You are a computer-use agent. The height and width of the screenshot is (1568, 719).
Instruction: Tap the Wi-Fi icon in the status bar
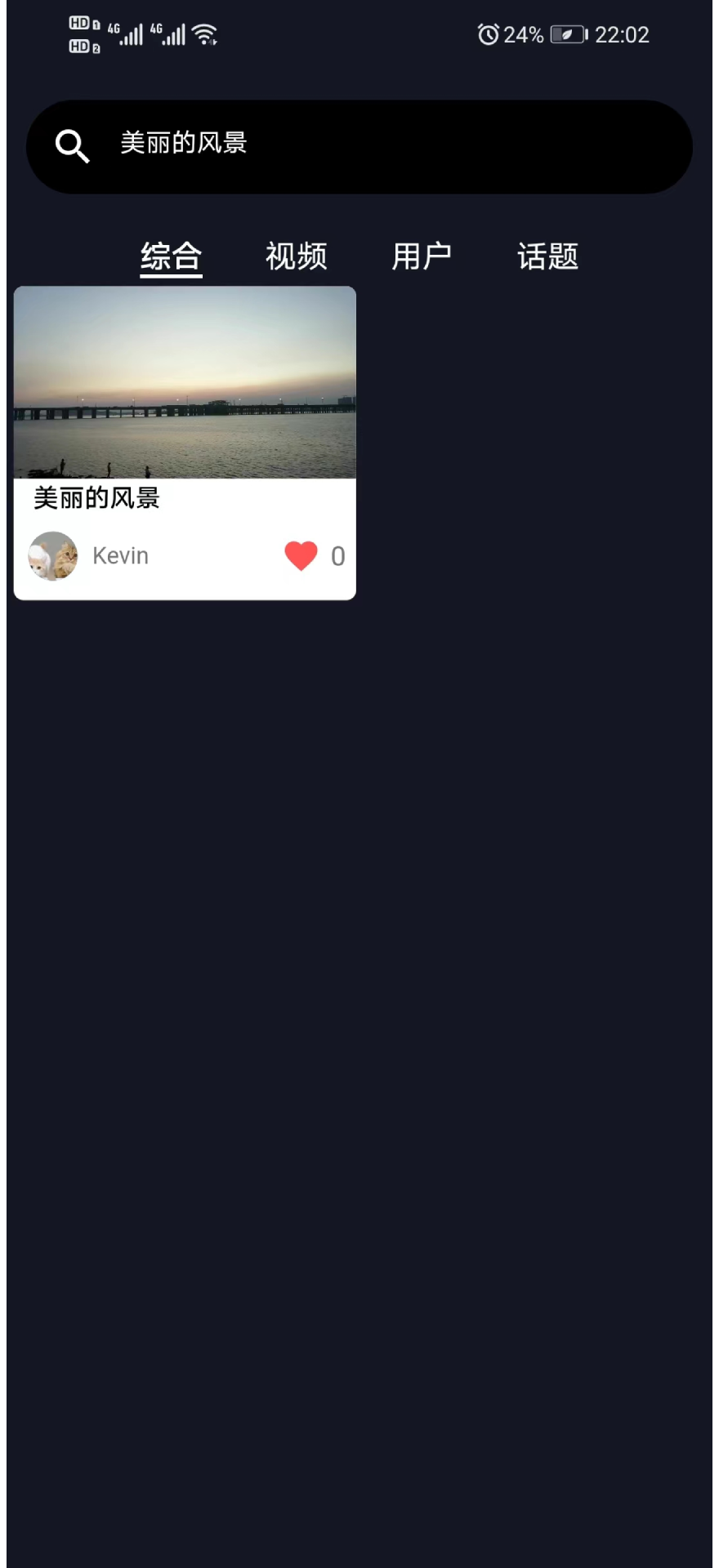click(204, 34)
